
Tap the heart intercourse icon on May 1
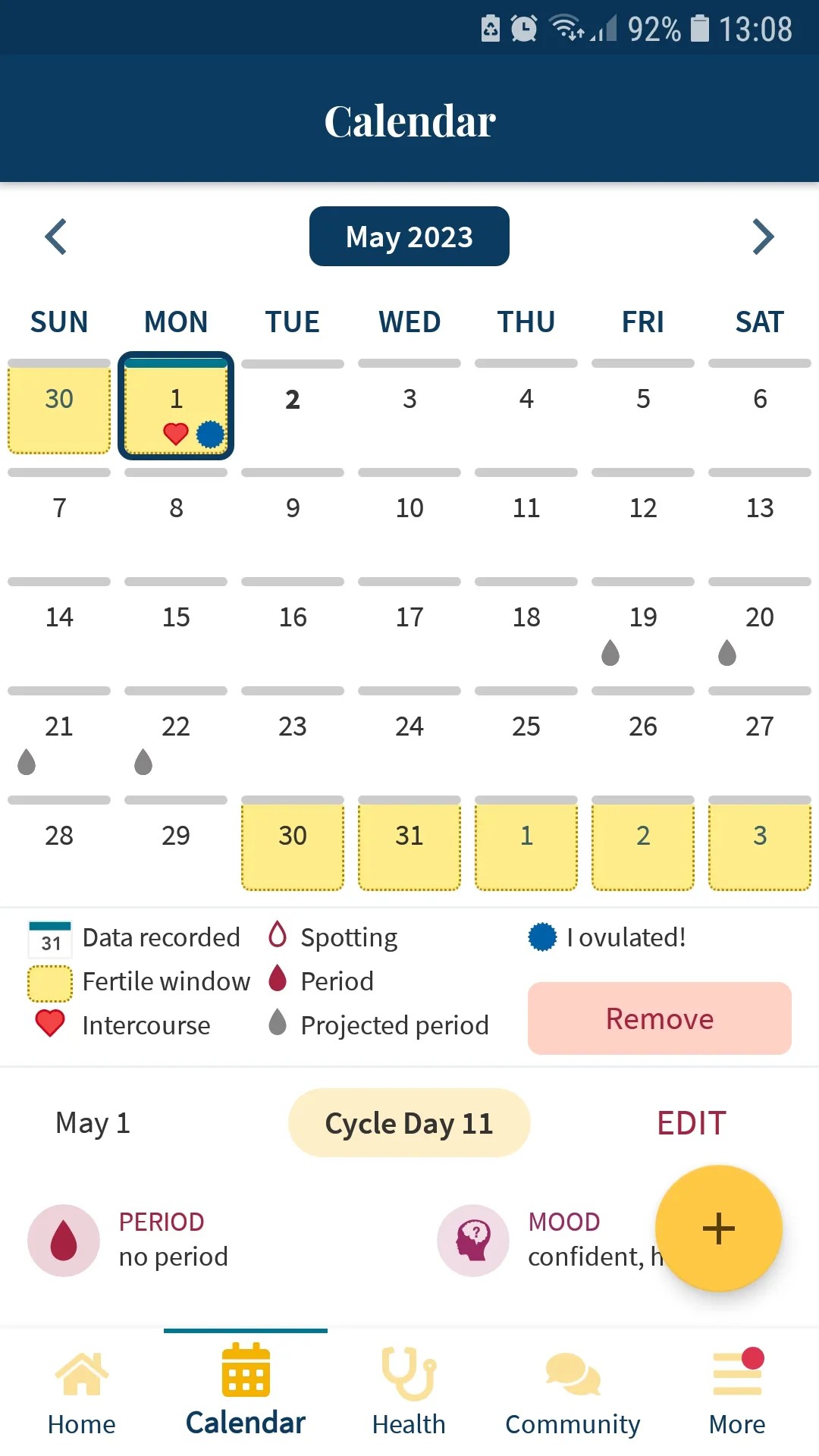click(x=175, y=434)
